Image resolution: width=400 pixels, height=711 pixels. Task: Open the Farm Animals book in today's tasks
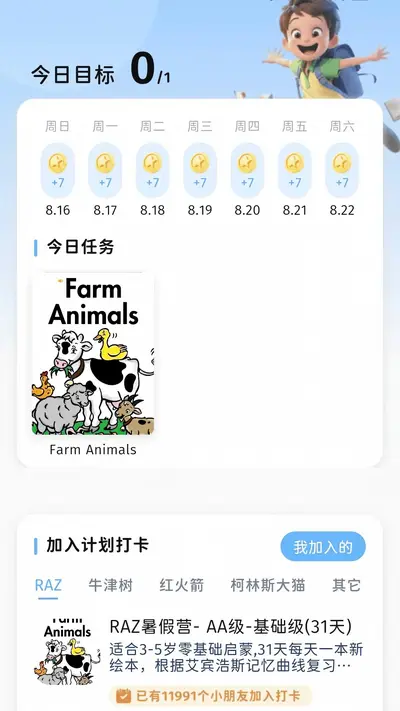point(93,354)
